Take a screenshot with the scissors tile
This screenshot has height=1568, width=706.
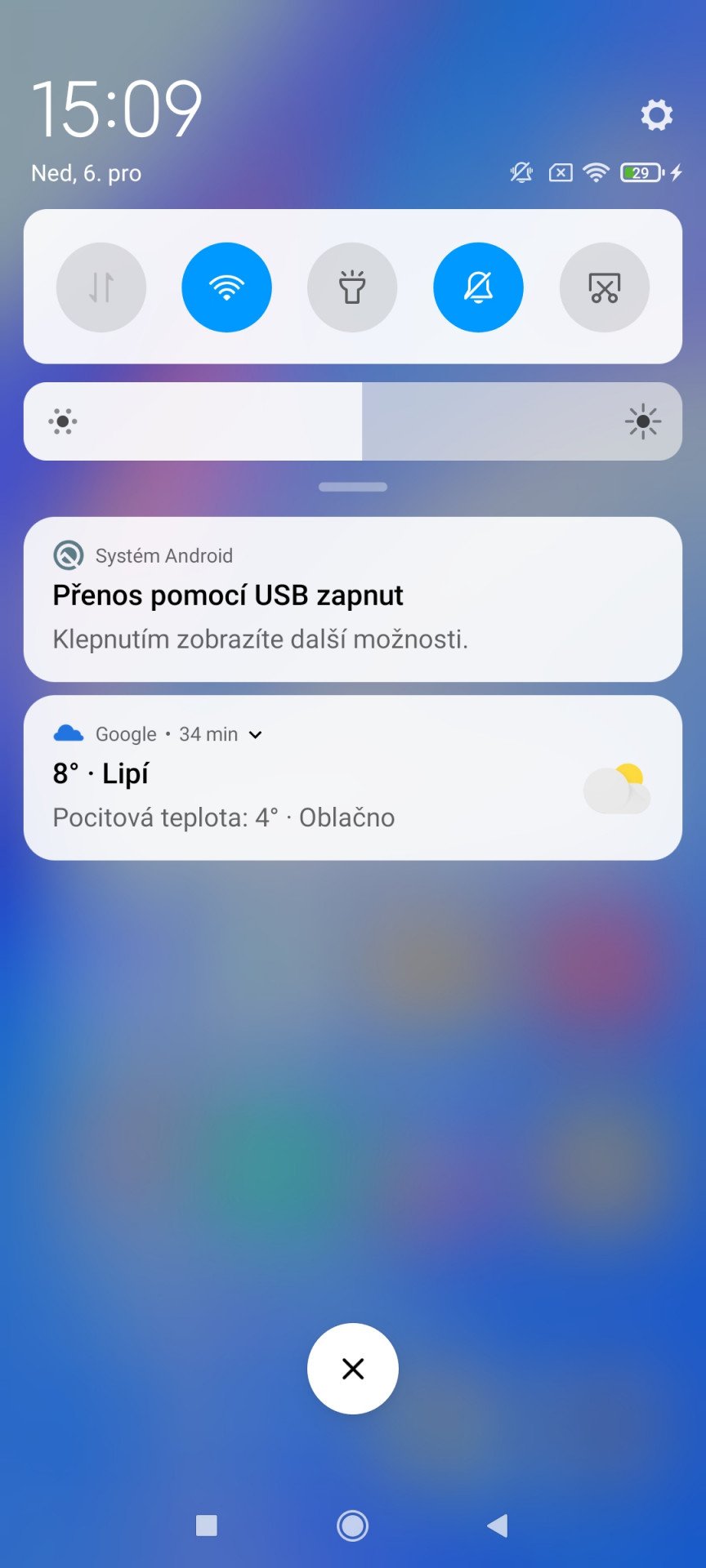[604, 287]
